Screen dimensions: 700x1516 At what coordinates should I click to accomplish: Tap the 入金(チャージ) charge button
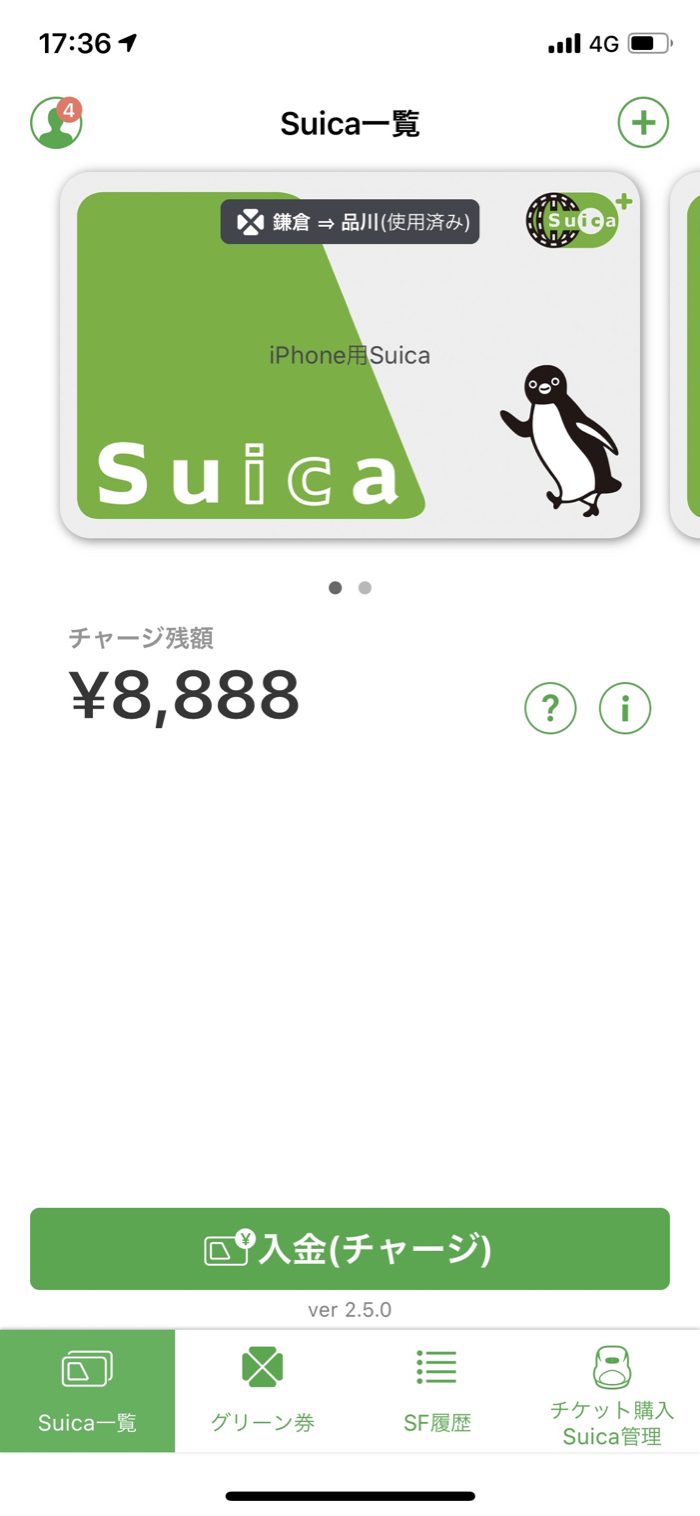coord(350,1249)
